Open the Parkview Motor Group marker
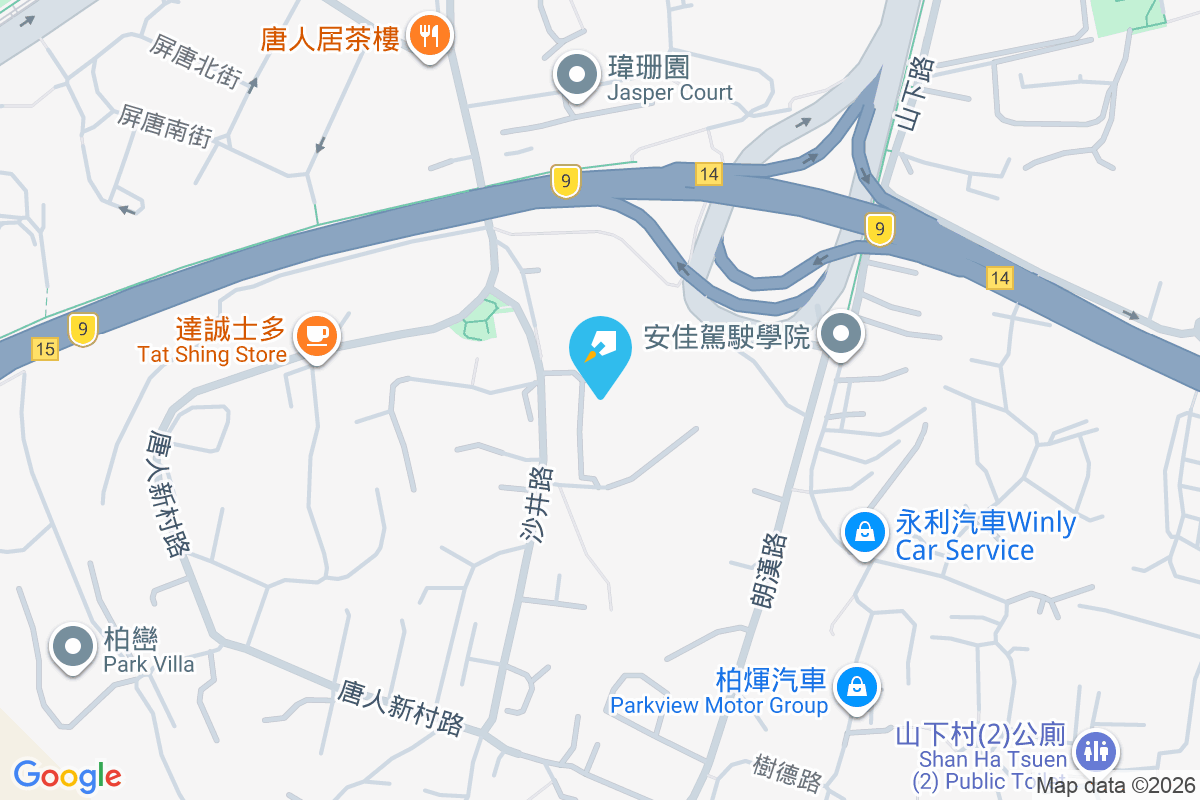The width and height of the screenshot is (1200, 800). [858, 687]
